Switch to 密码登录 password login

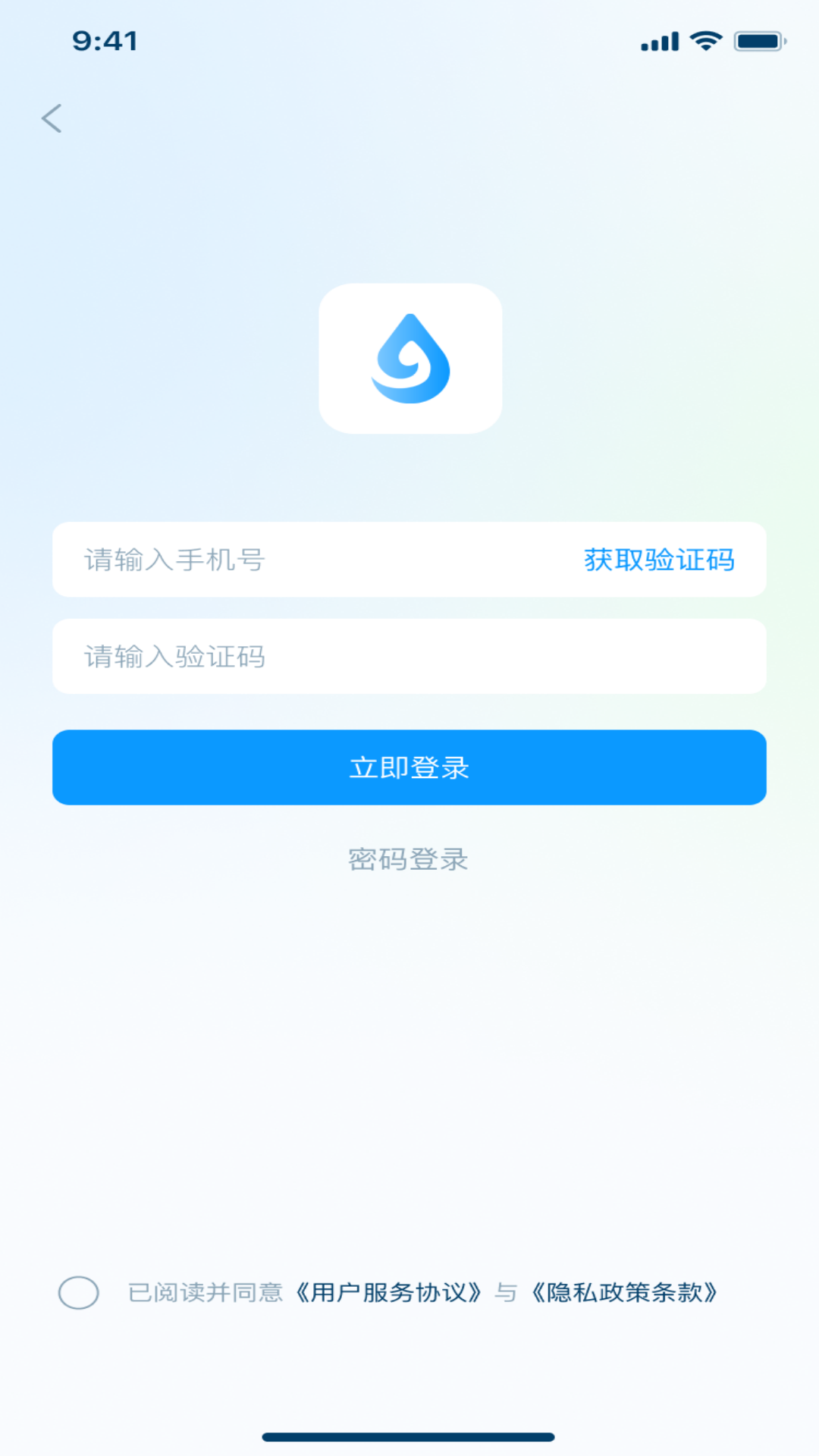409,859
